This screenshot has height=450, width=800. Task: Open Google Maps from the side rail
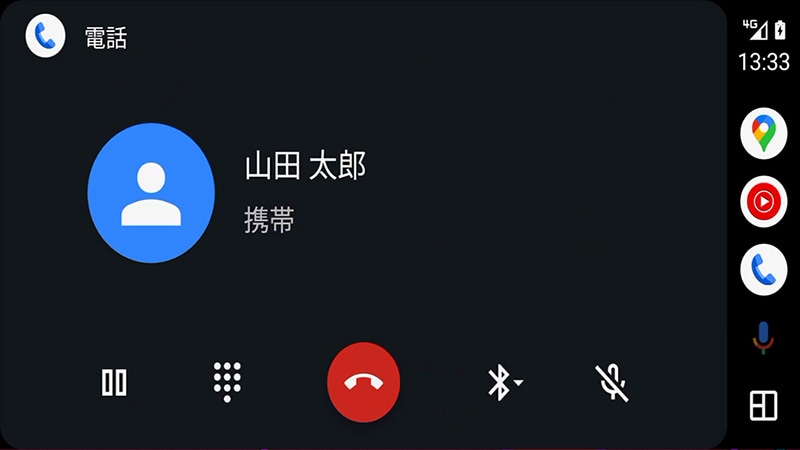(x=763, y=135)
